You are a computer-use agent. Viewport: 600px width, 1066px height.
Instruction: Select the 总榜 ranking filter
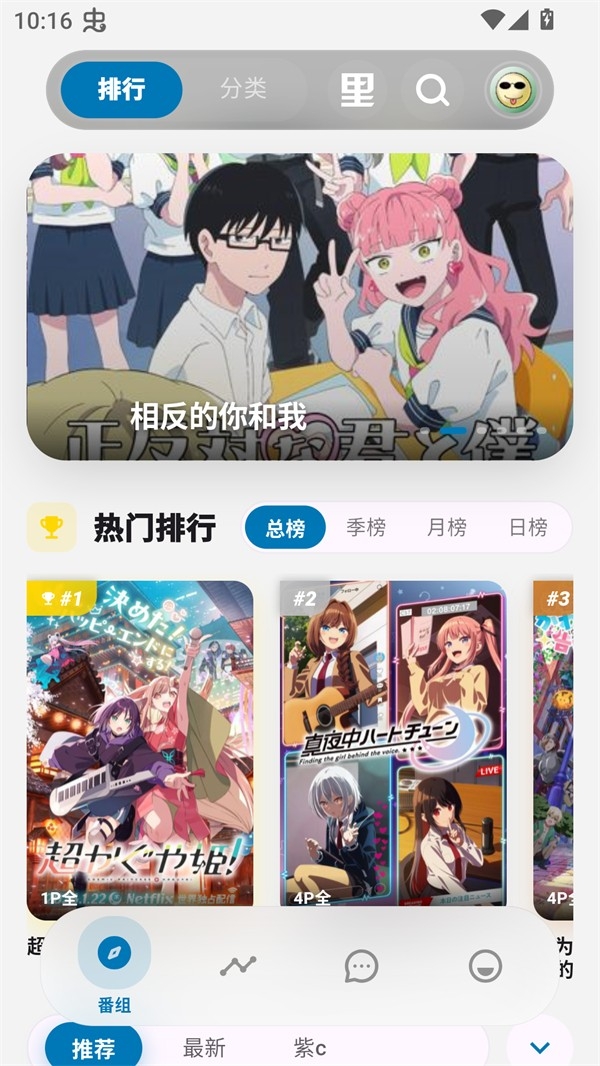285,527
